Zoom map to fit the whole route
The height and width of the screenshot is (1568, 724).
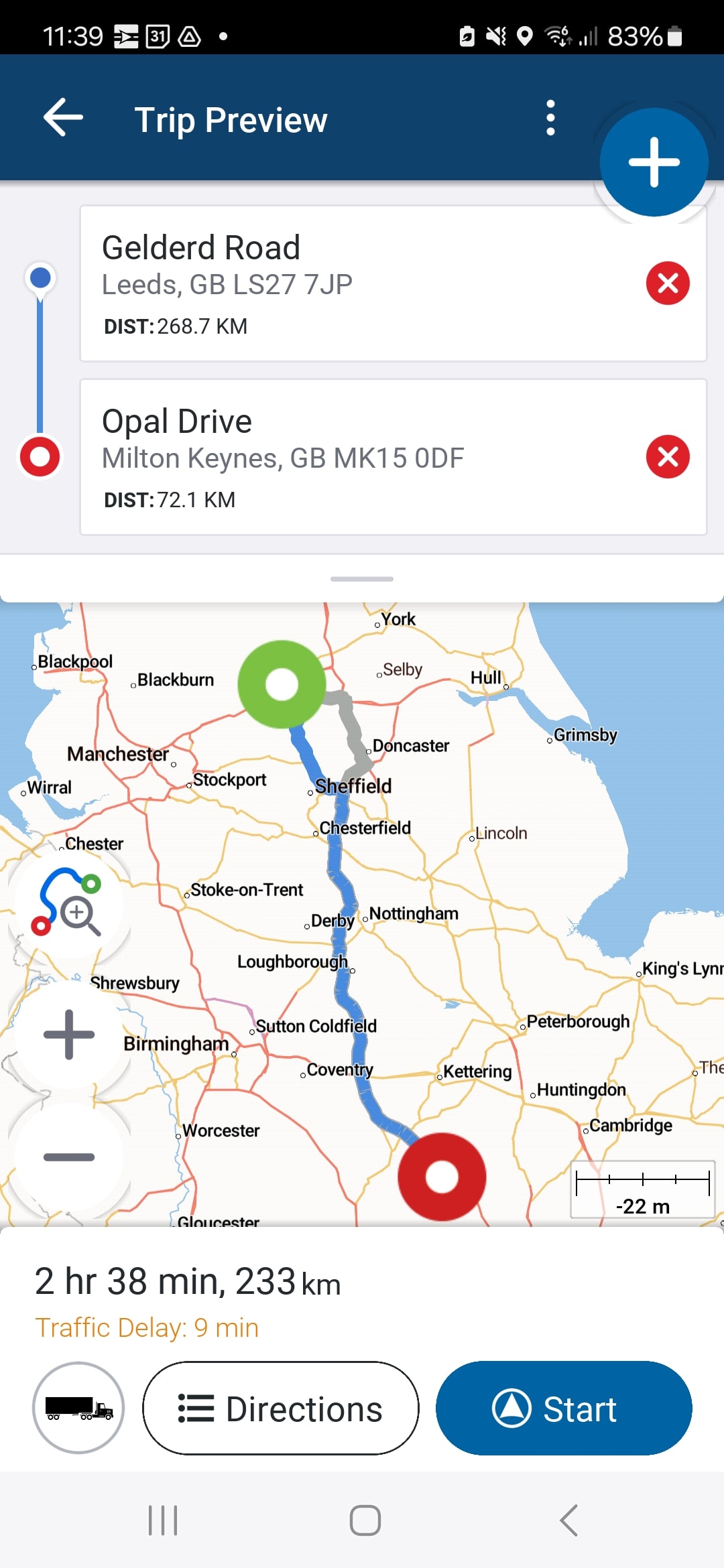tap(68, 903)
